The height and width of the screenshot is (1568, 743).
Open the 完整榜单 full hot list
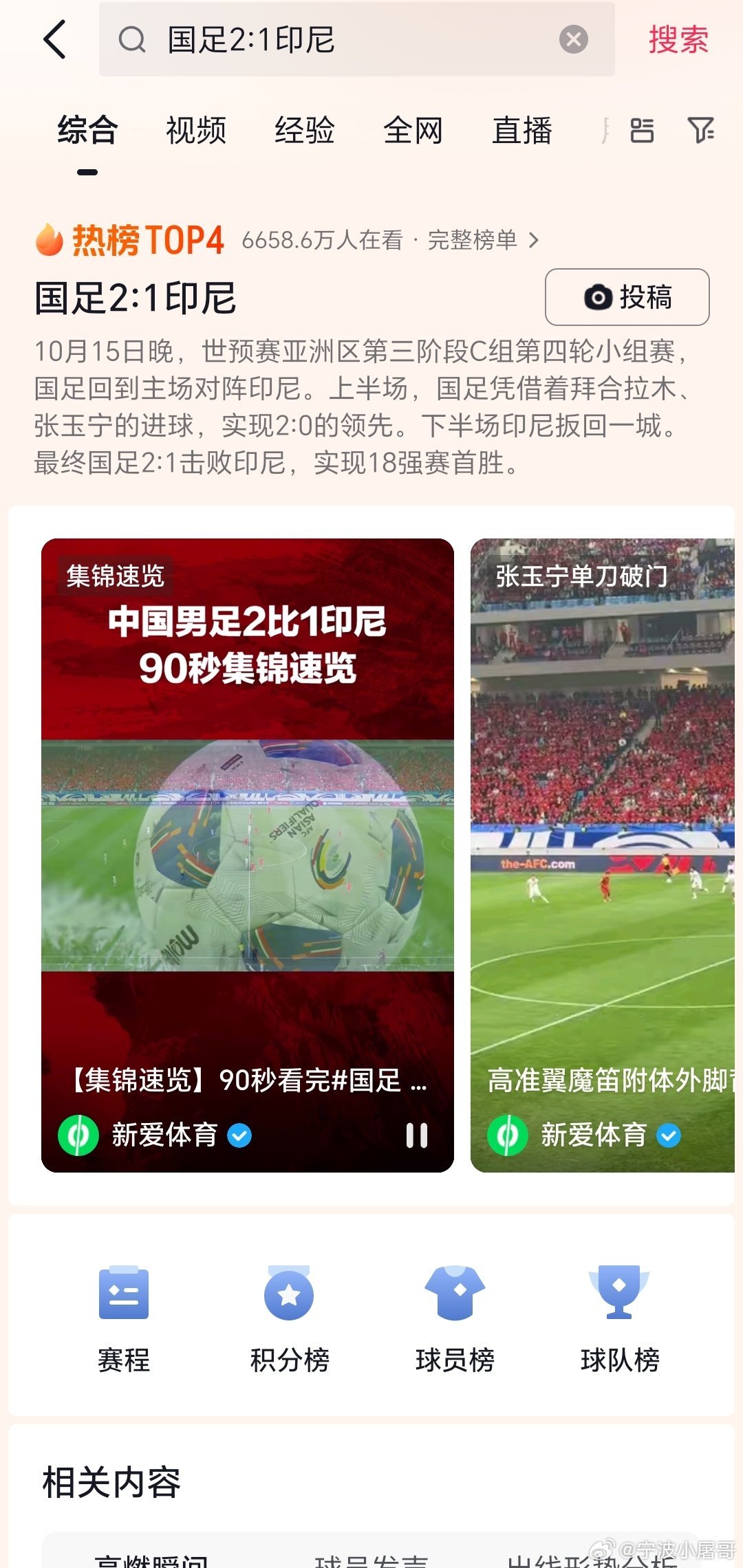click(483, 240)
